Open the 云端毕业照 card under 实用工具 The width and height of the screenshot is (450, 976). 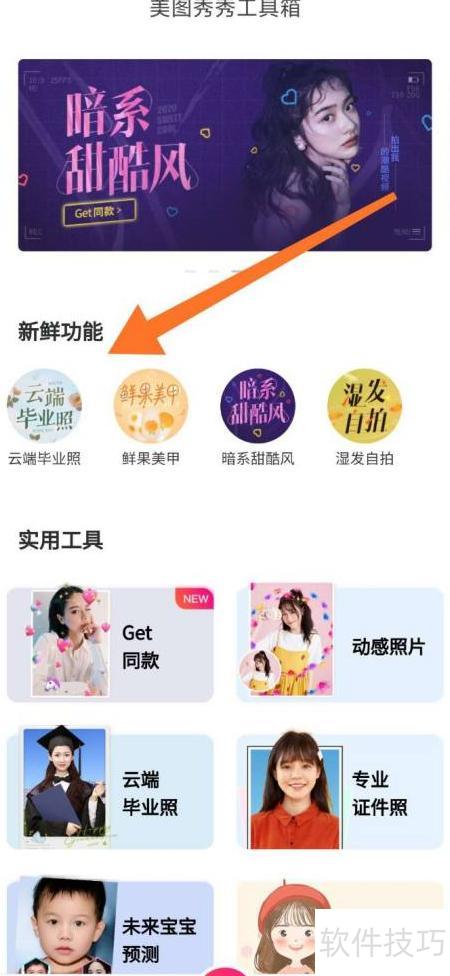coord(110,792)
